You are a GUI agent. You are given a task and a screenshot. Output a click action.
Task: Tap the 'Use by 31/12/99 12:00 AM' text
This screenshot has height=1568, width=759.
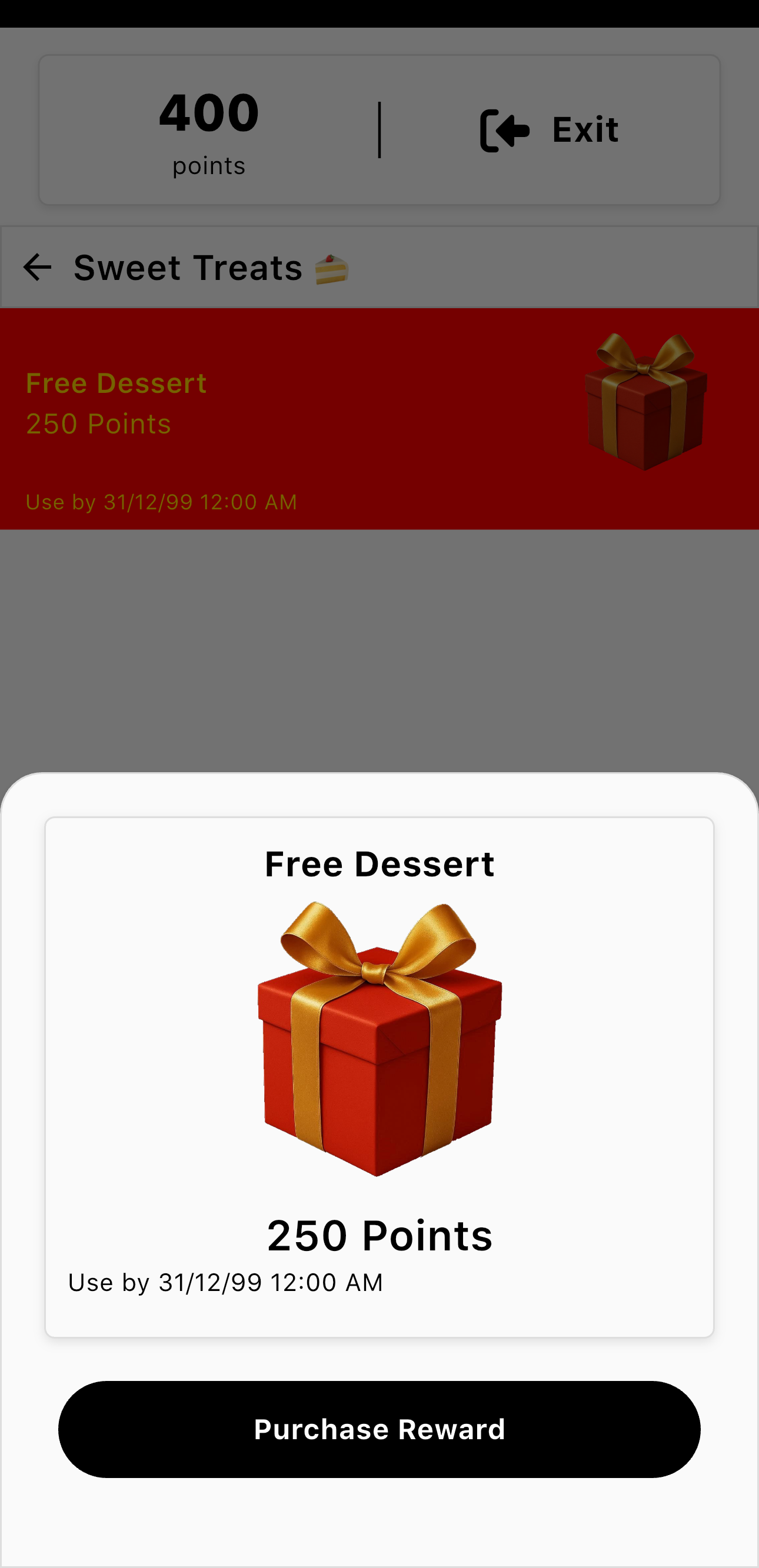(225, 1282)
